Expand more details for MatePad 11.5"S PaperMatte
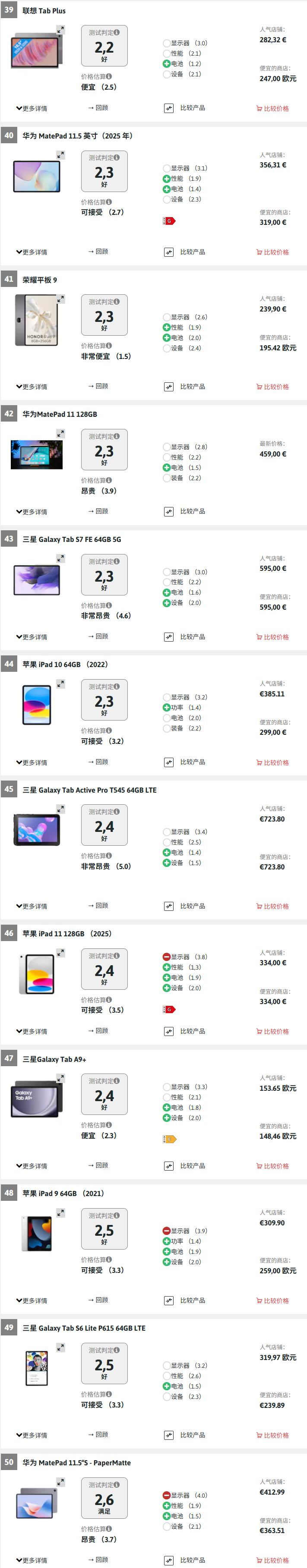Image resolution: width=307 pixels, height=1568 pixels. coord(32,1561)
